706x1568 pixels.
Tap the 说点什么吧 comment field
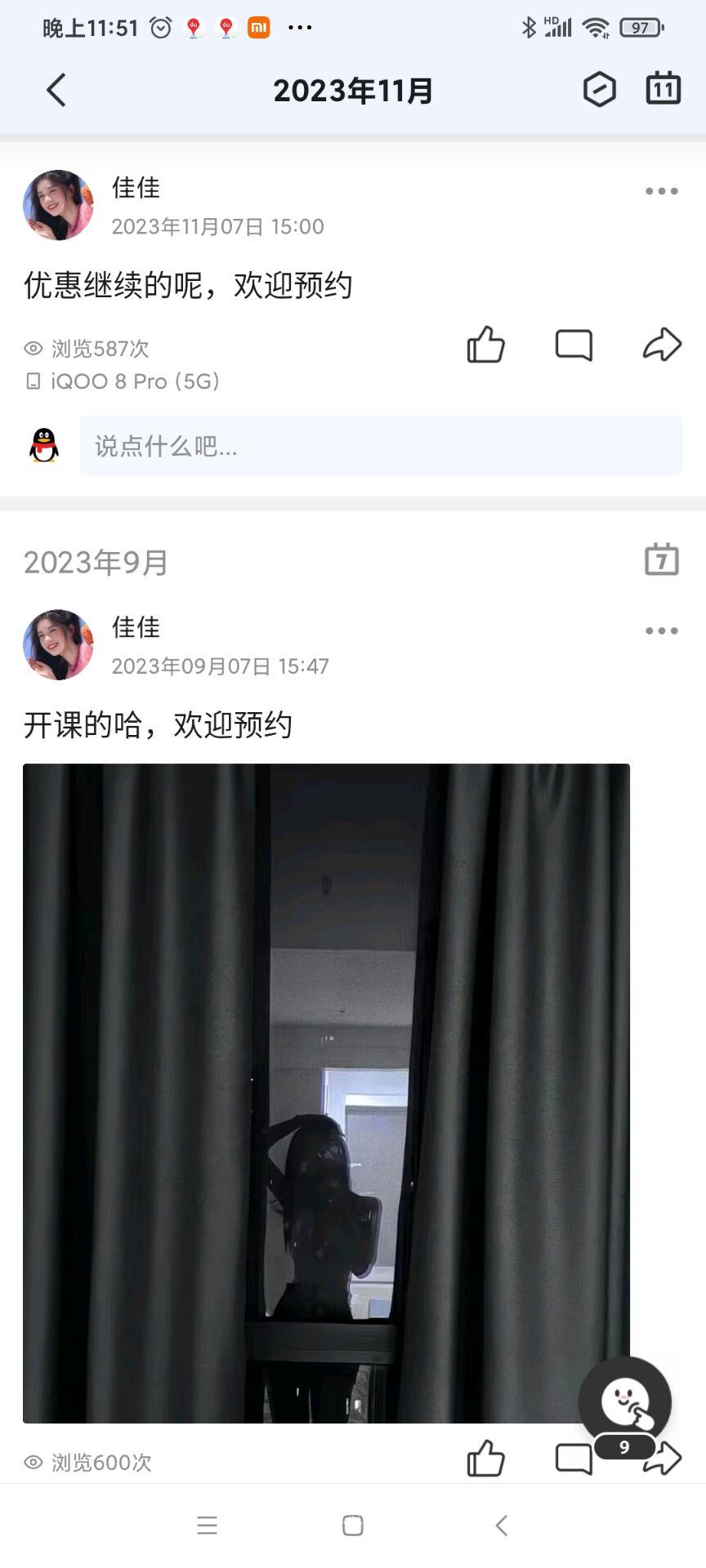pos(381,445)
